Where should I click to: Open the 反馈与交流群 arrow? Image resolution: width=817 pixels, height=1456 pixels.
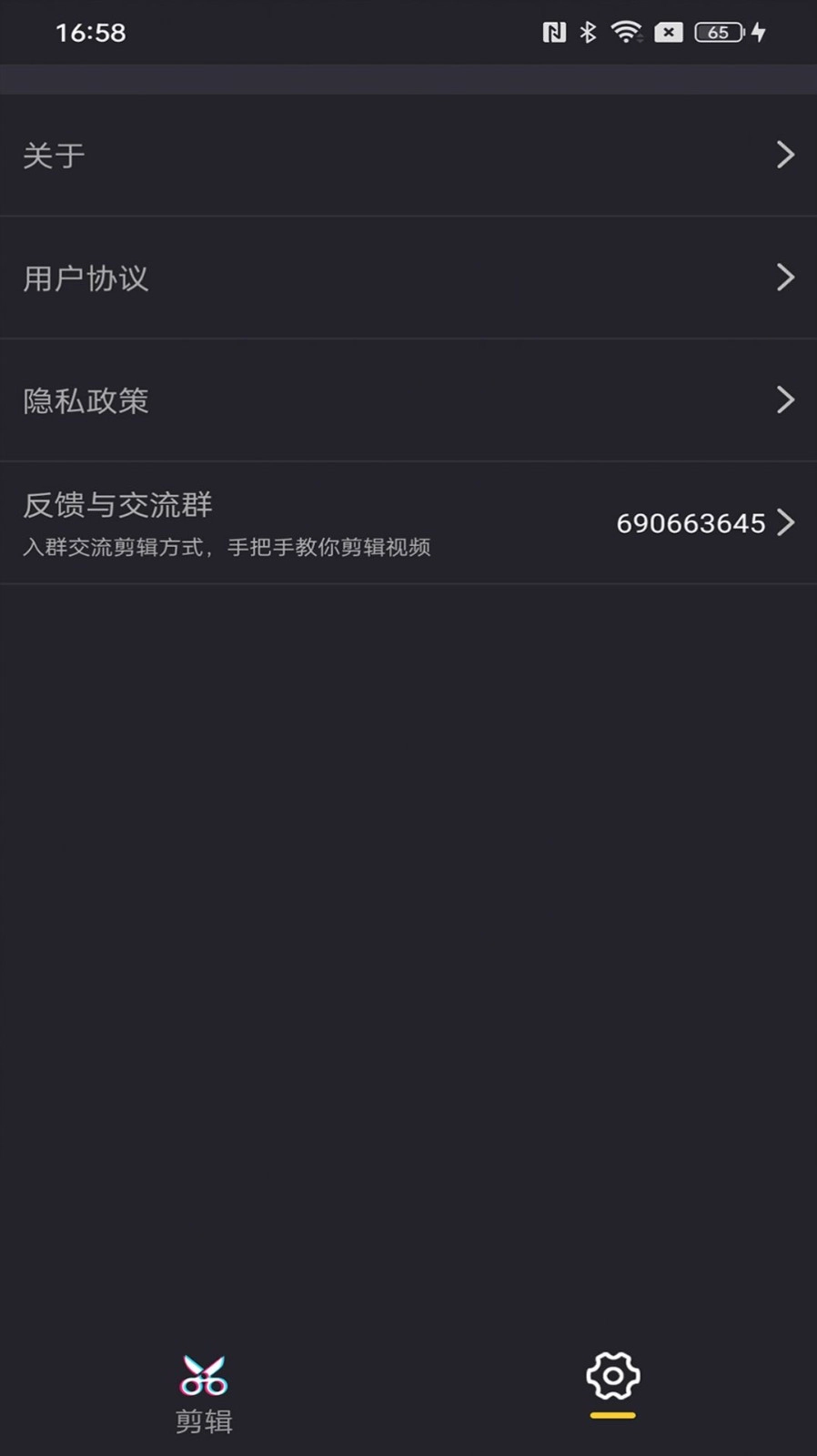click(785, 523)
